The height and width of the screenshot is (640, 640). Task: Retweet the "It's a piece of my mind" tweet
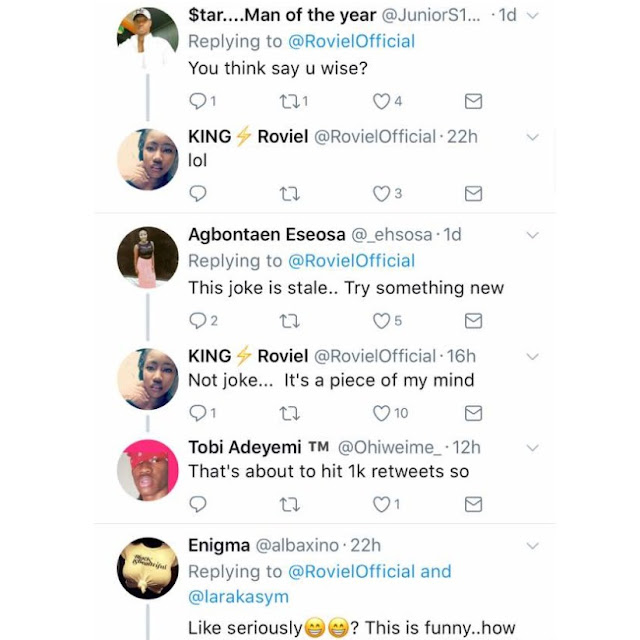tap(289, 413)
